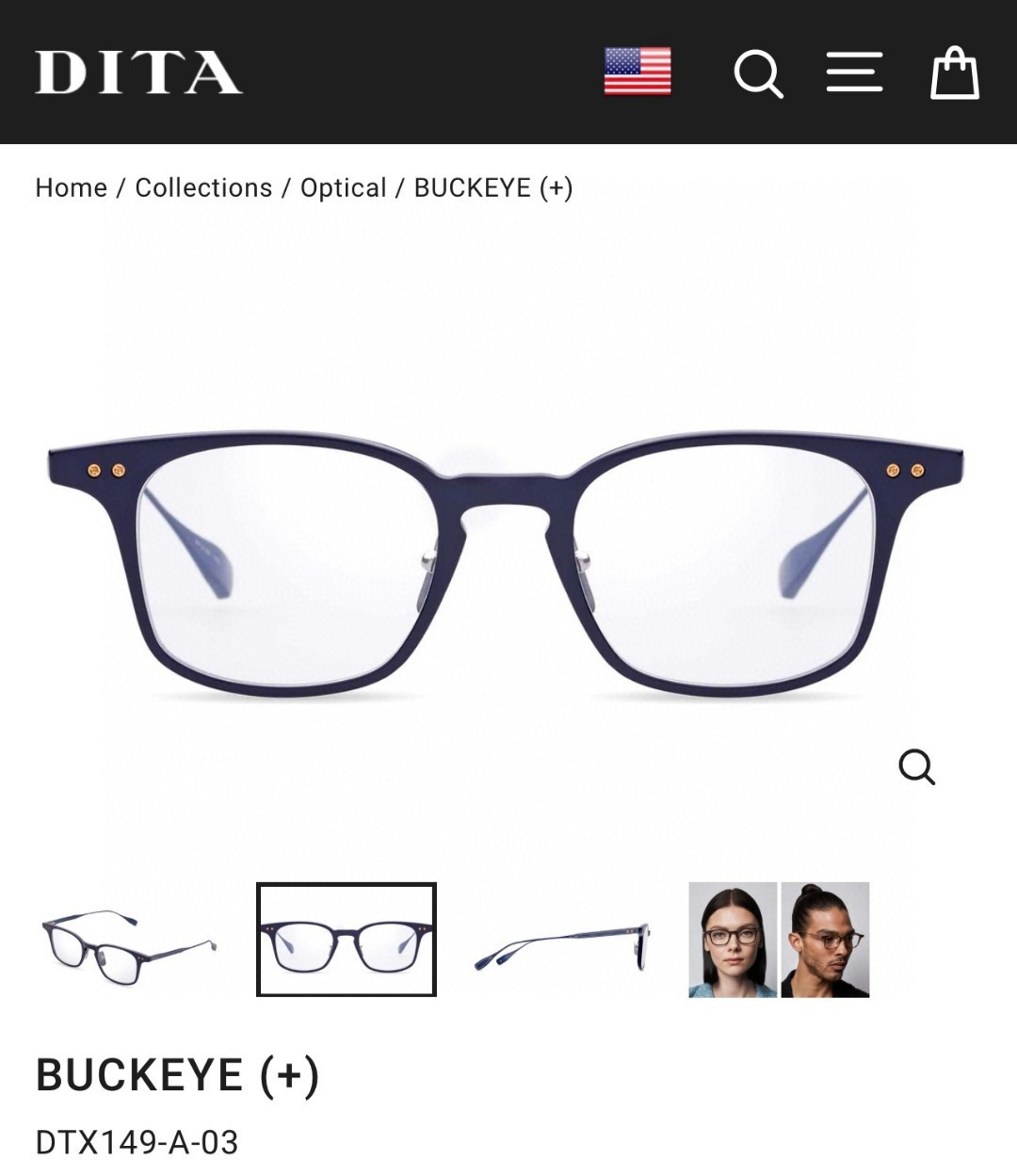Show the side-profile glasses thumbnail

point(562,940)
